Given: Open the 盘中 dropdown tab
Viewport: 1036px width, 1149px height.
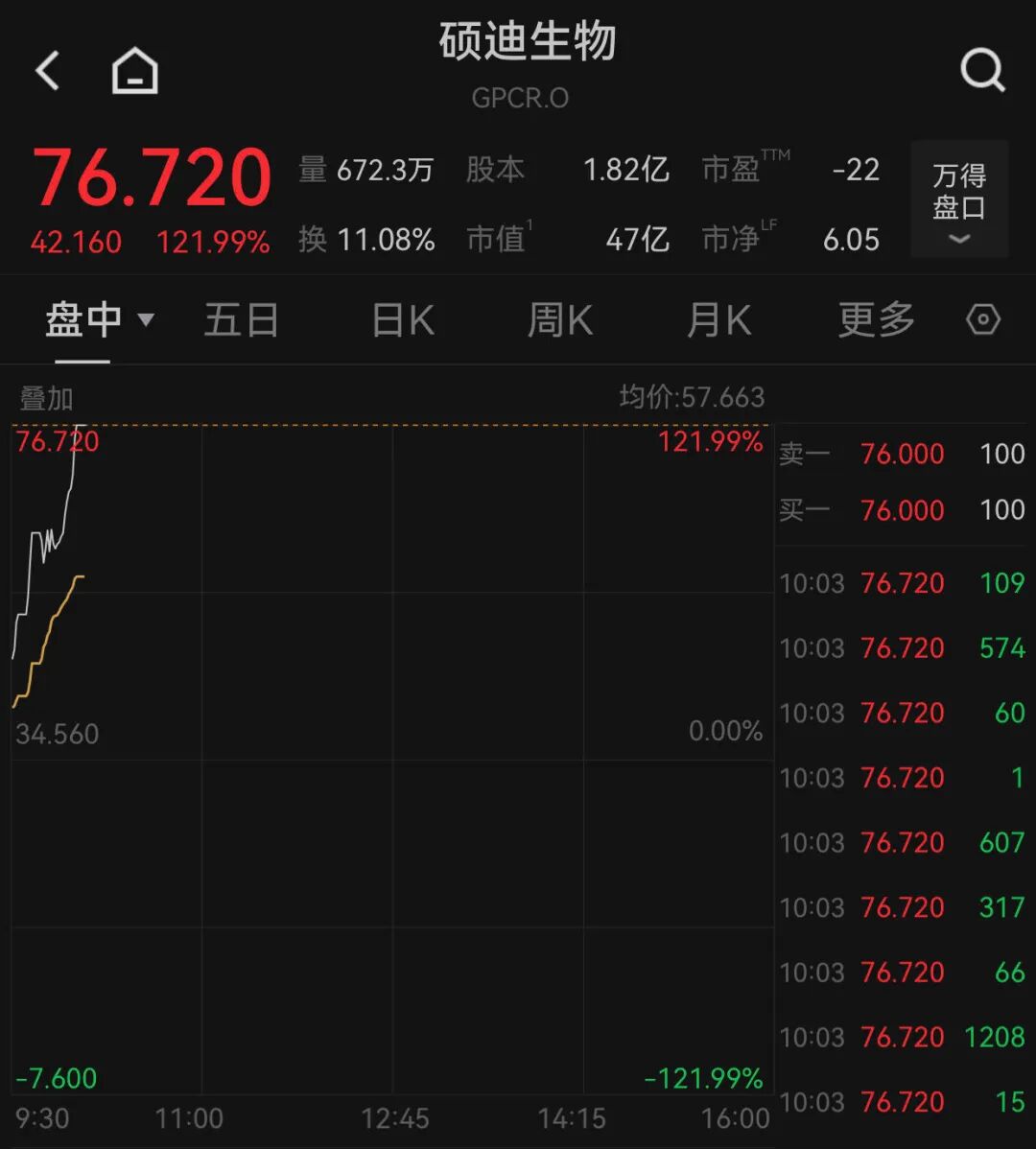Looking at the screenshot, I should point(100,319).
